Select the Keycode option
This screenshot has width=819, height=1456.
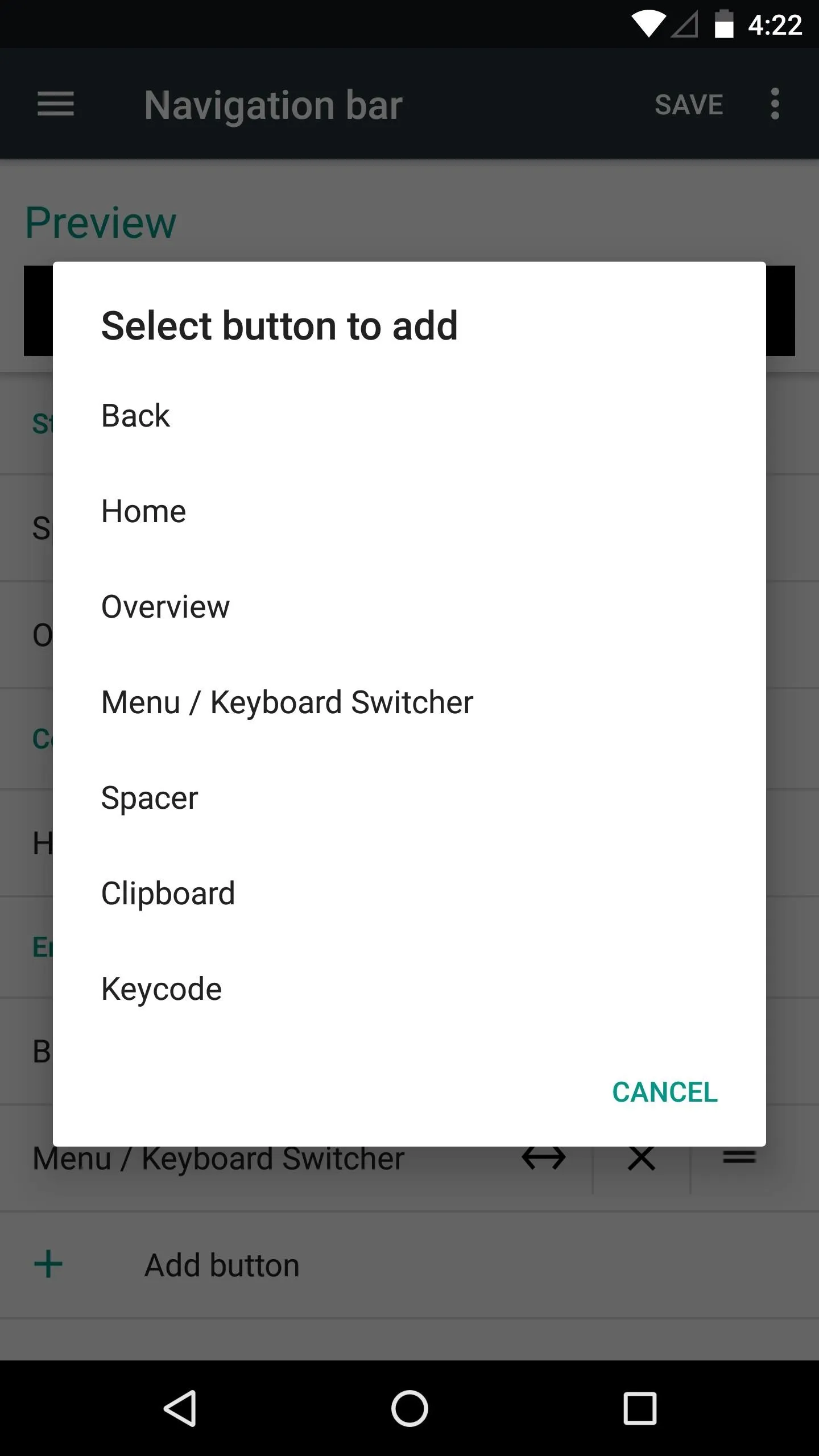click(x=409, y=988)
